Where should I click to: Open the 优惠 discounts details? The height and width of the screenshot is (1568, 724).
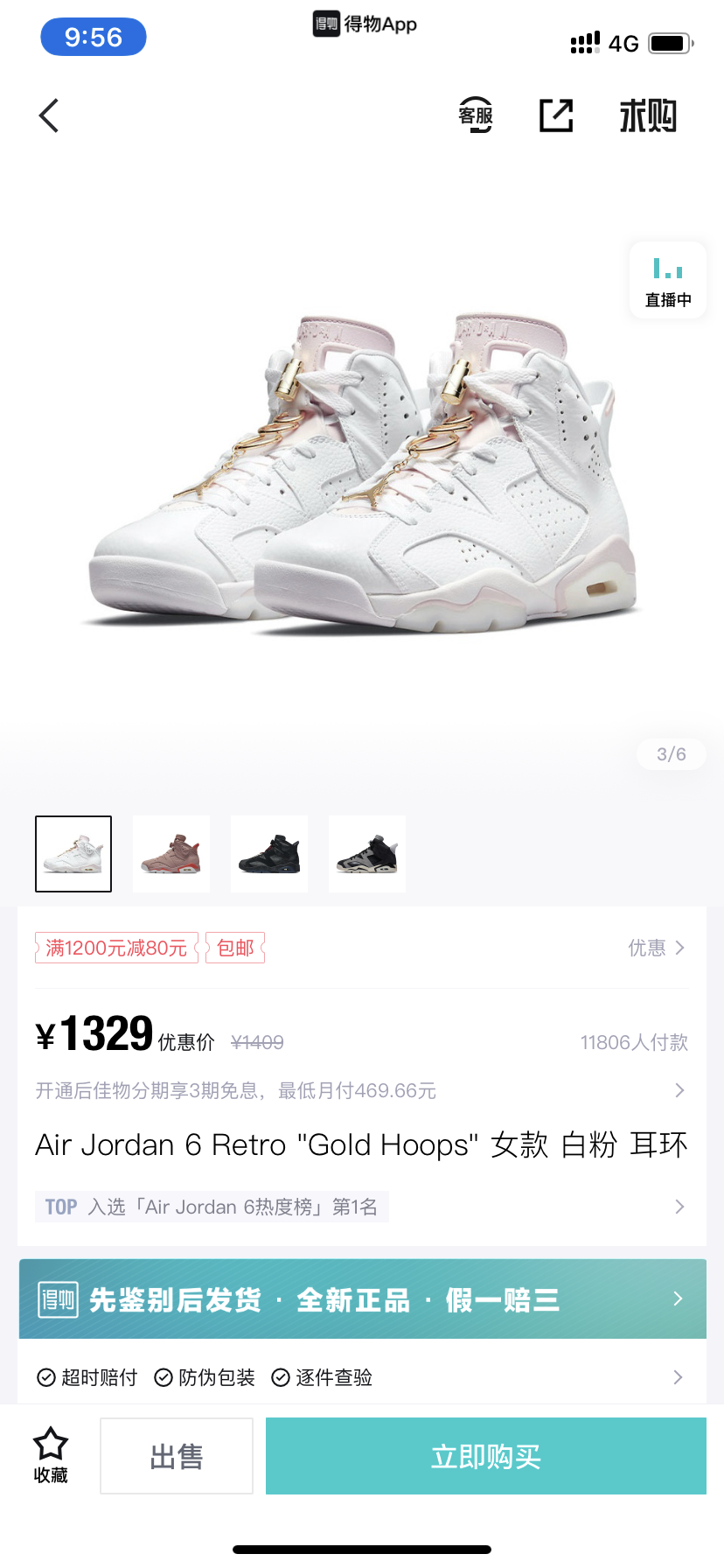pos(656,948)
